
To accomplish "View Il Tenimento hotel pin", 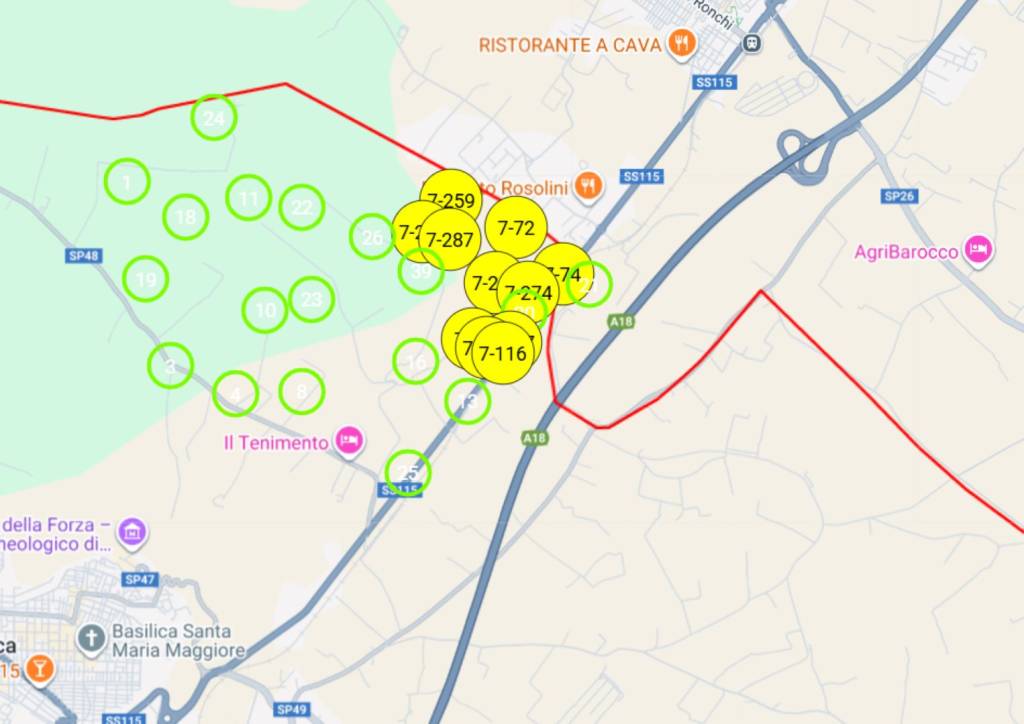I will click(x=349, y=440).
